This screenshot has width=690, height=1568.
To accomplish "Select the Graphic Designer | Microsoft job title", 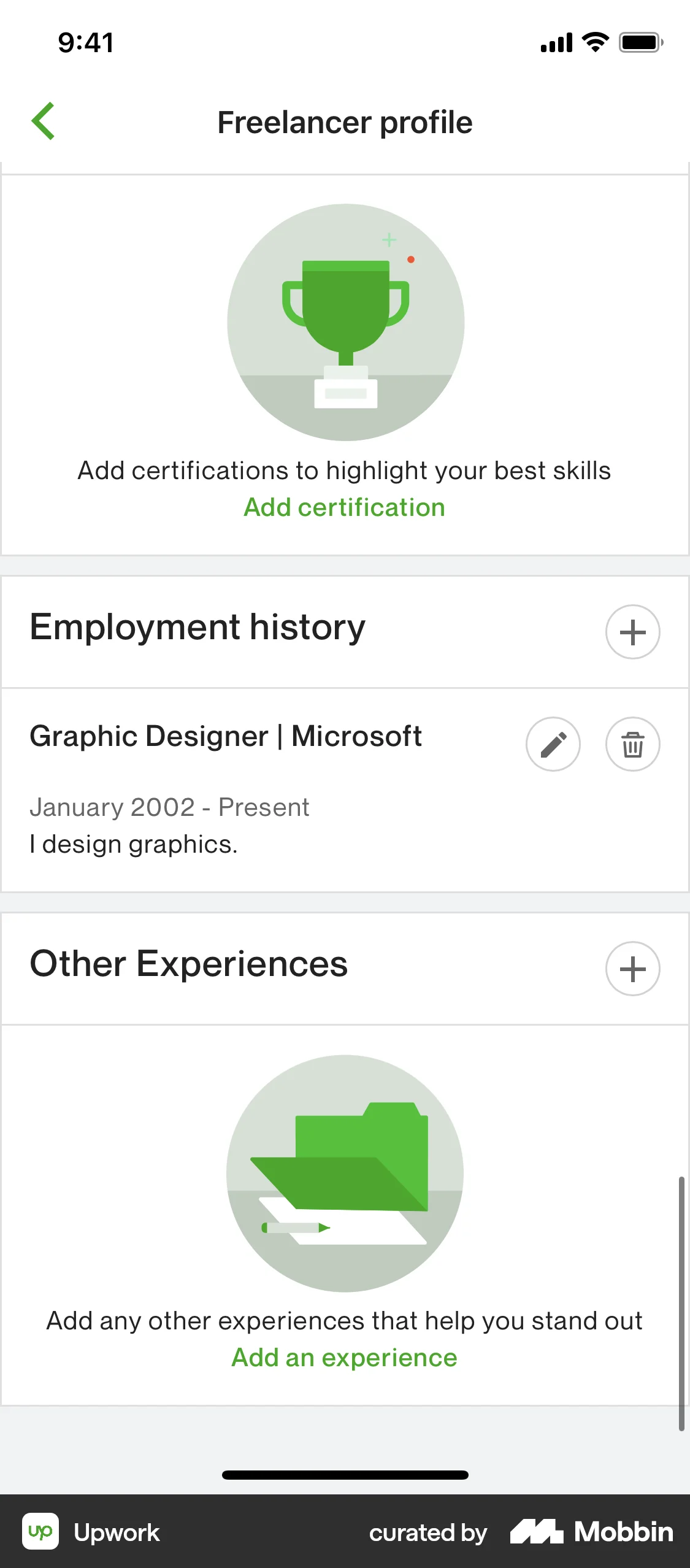I will [x=226, y=736].
